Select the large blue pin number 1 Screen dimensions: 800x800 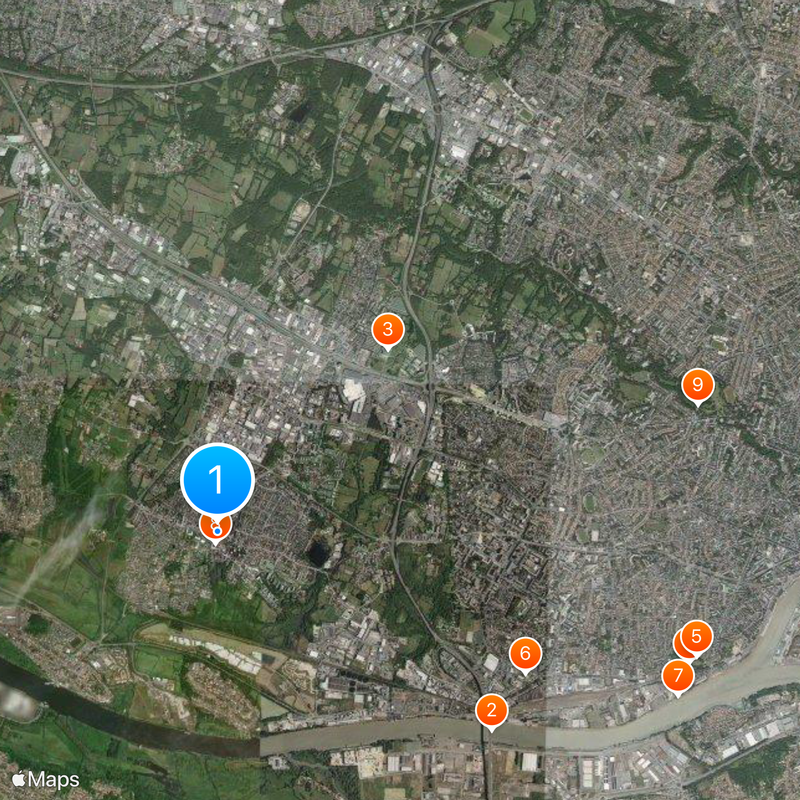point(217,480)
